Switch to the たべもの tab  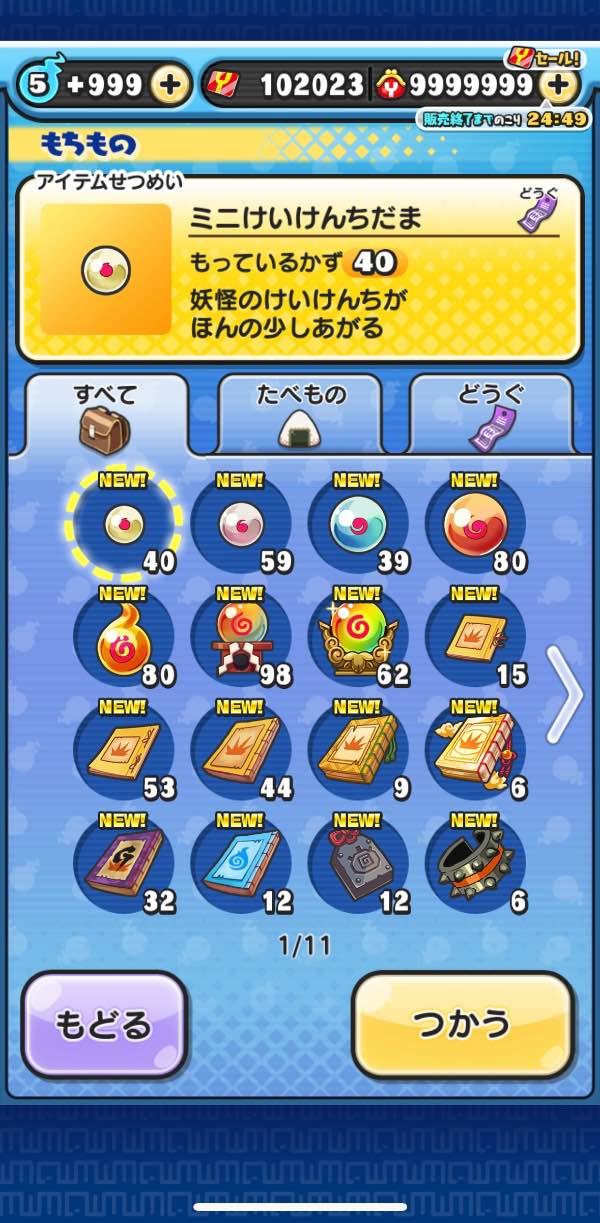pyautogui.click(x=299, y=412)
